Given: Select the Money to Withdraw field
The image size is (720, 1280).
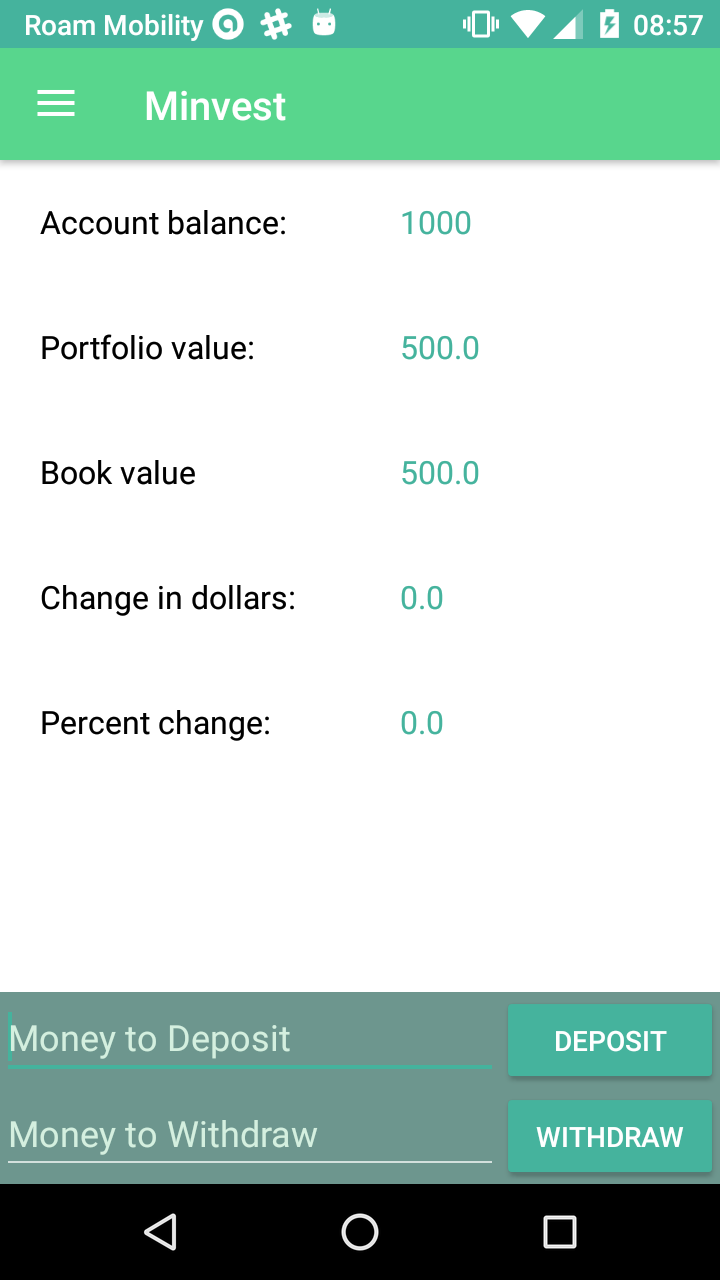Looking at the screenshot, I should coord(249,1136).
